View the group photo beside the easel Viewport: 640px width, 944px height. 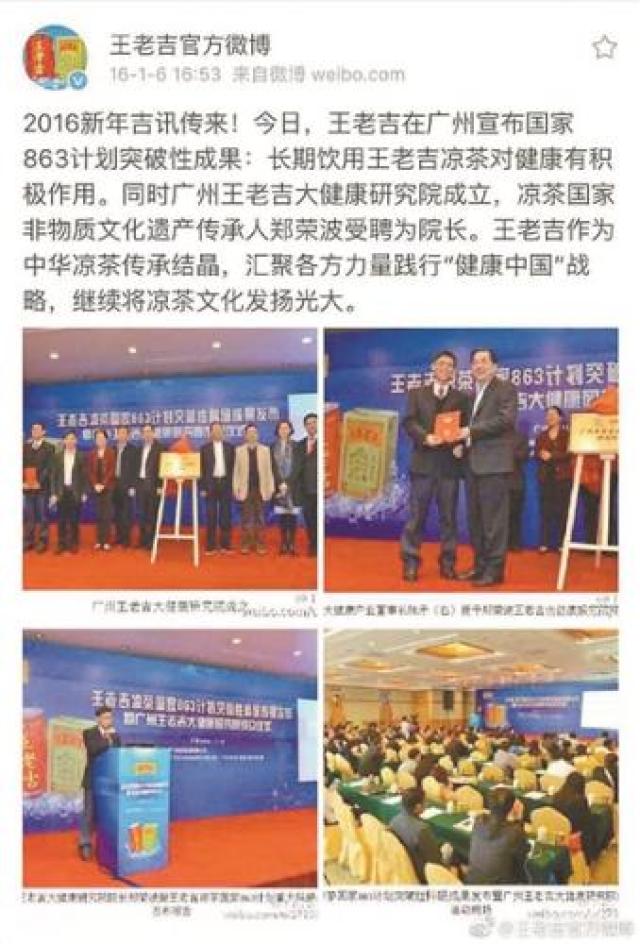170,460
